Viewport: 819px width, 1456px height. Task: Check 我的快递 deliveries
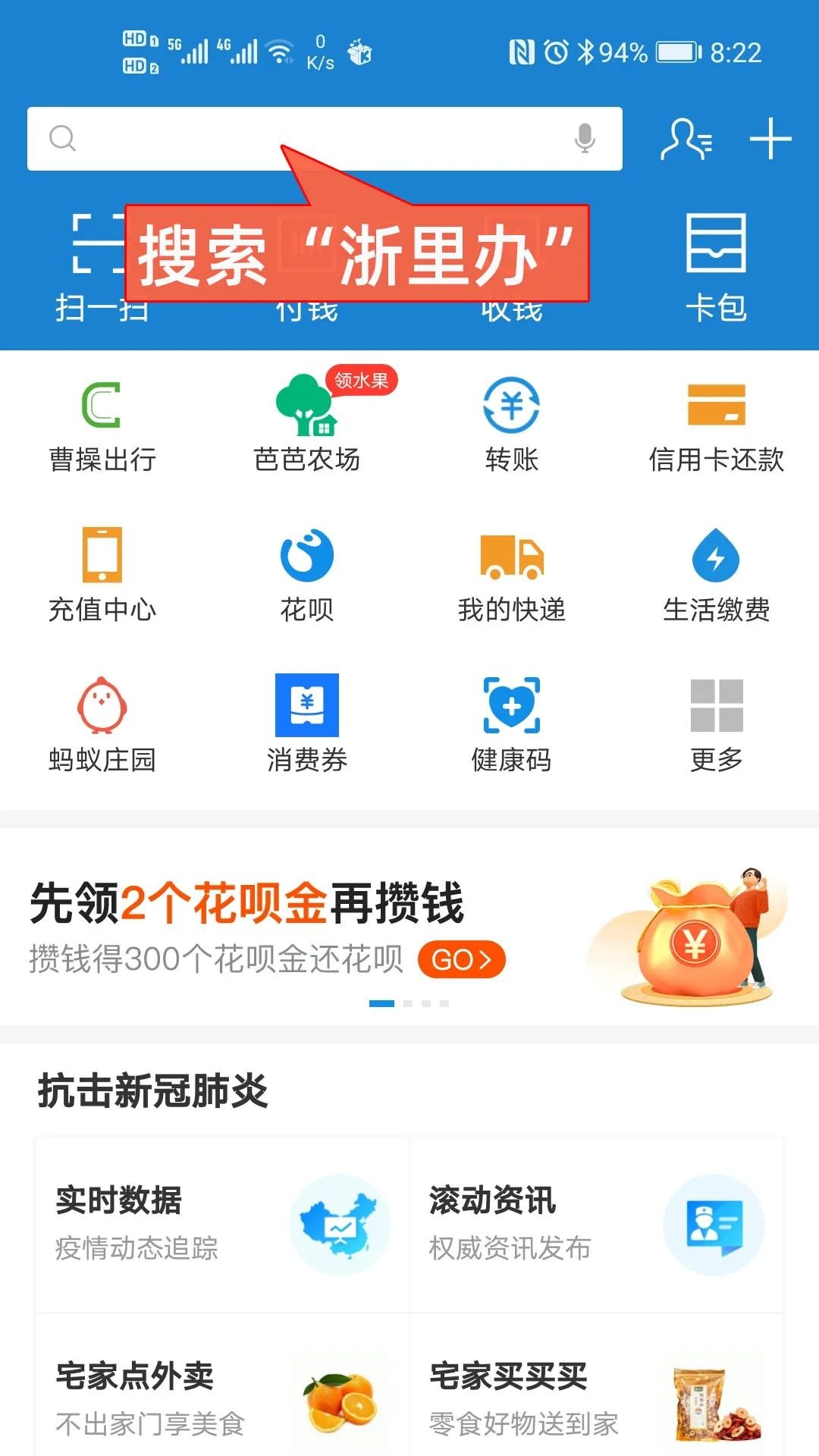(x=512, y=576)
